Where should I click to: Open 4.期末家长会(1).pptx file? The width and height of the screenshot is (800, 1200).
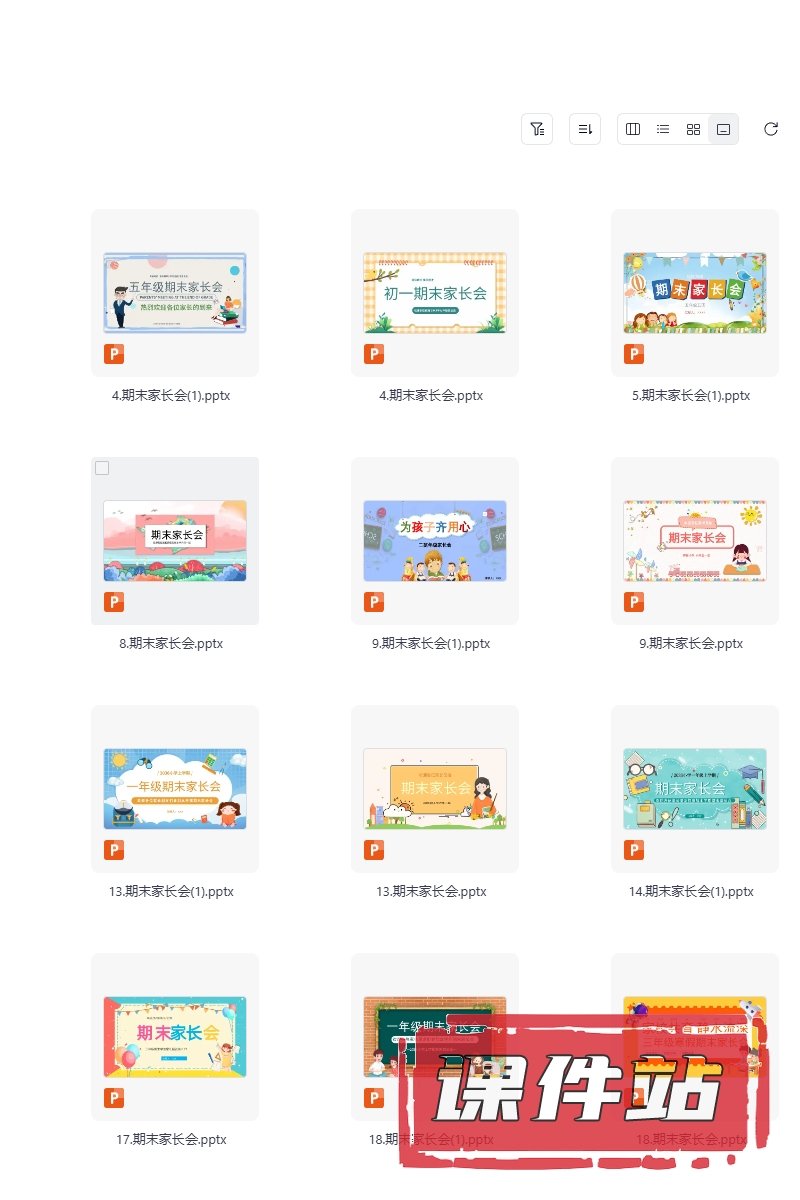(175, 293)
